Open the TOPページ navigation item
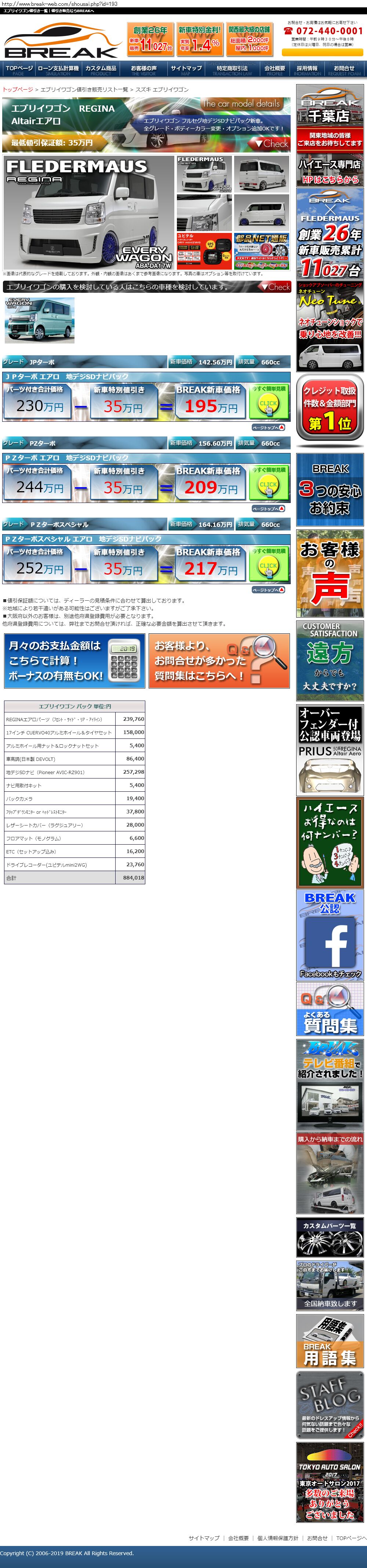367x1568 pixels. tap(19, 69)
